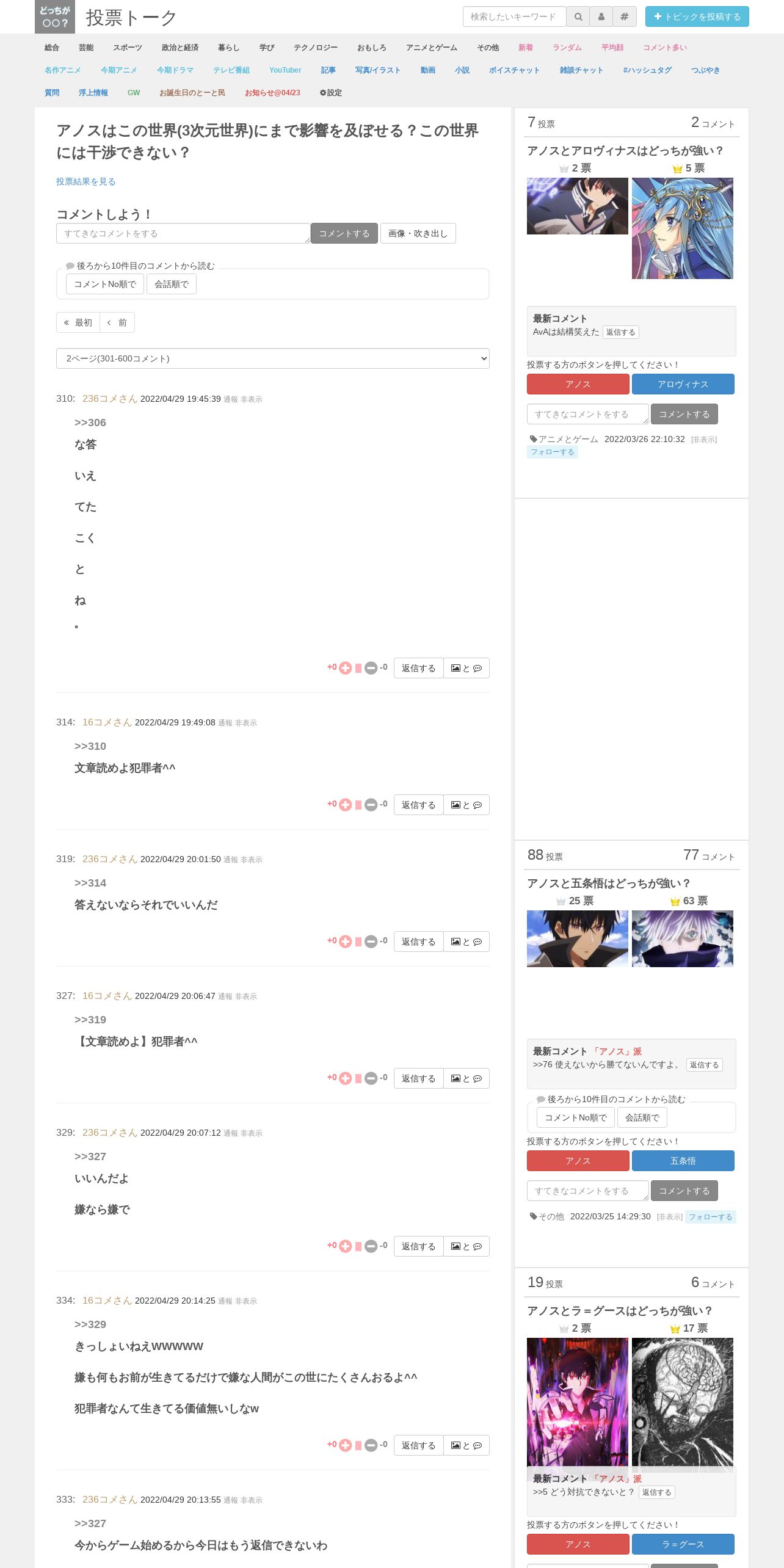
Task: Post a new topic with トピックを投稿する
Action: (x=697, y=16)
